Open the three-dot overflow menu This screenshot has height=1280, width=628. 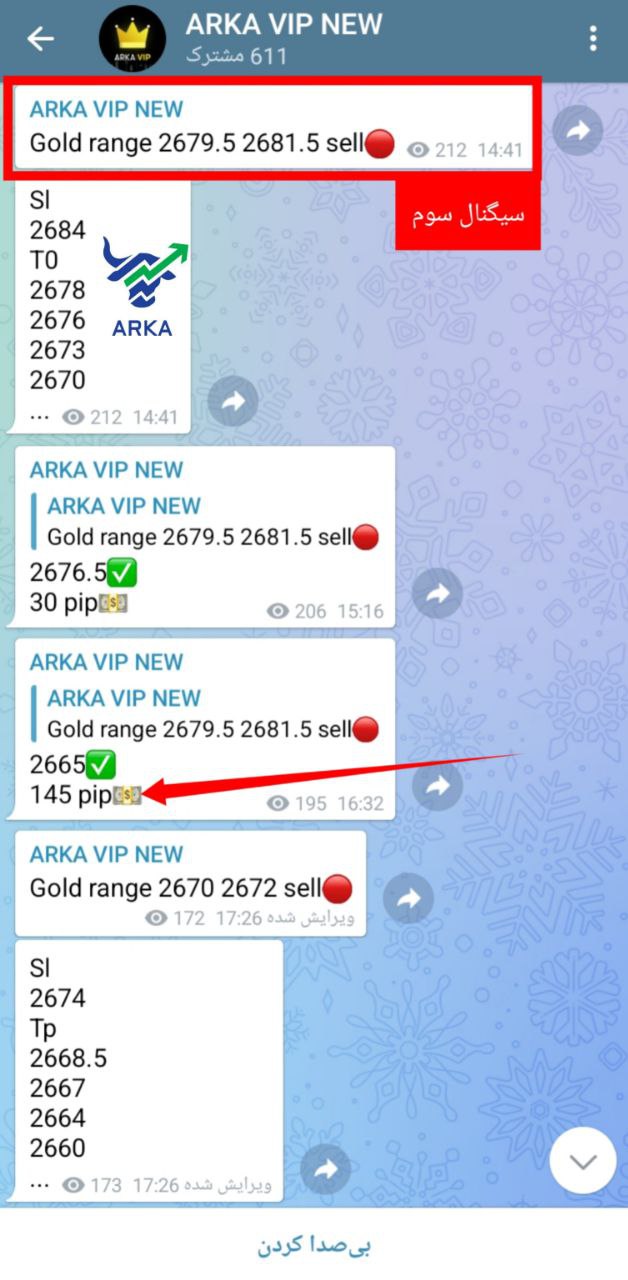(594, 38)
